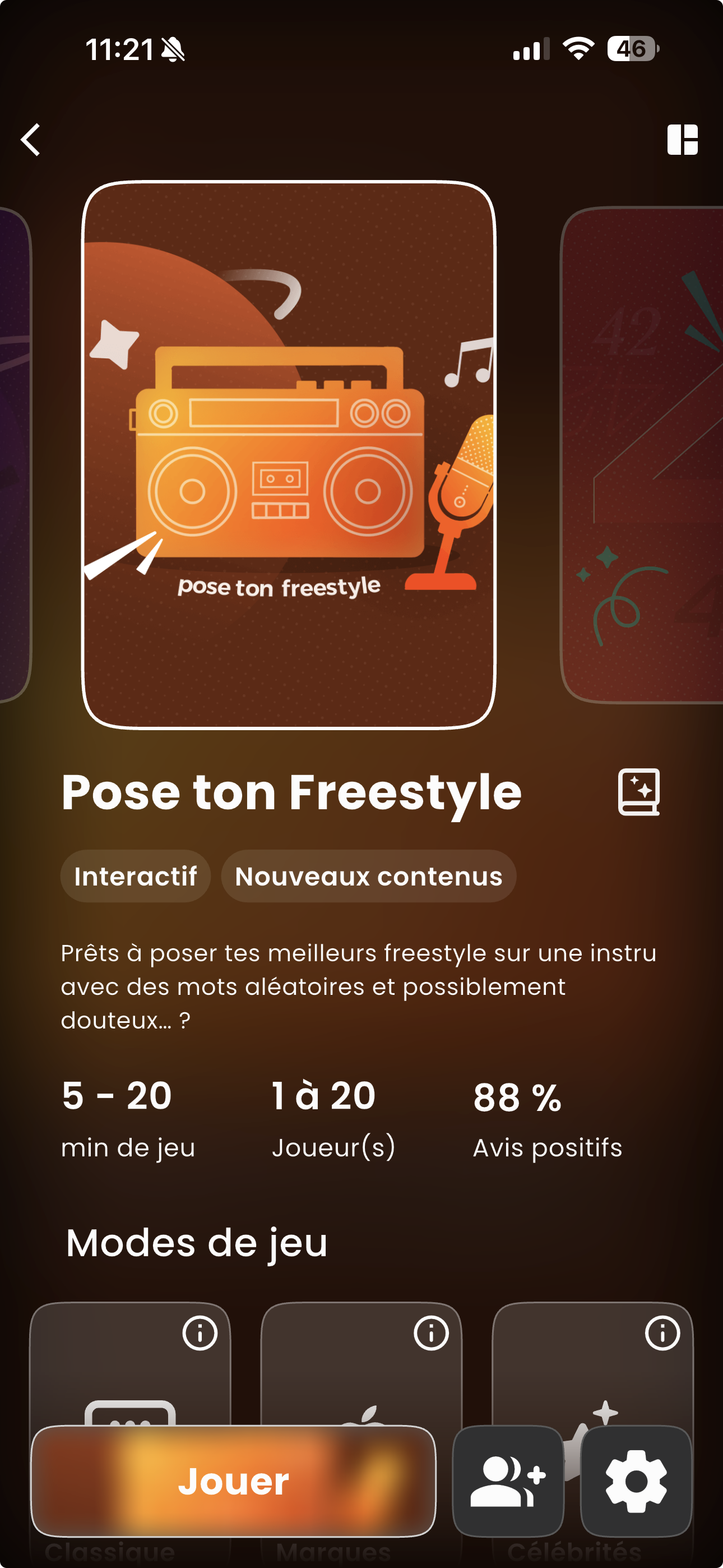Show info for the Marques mode
This screenshot has height=1568, width=723.
(x=431, y=1333)
